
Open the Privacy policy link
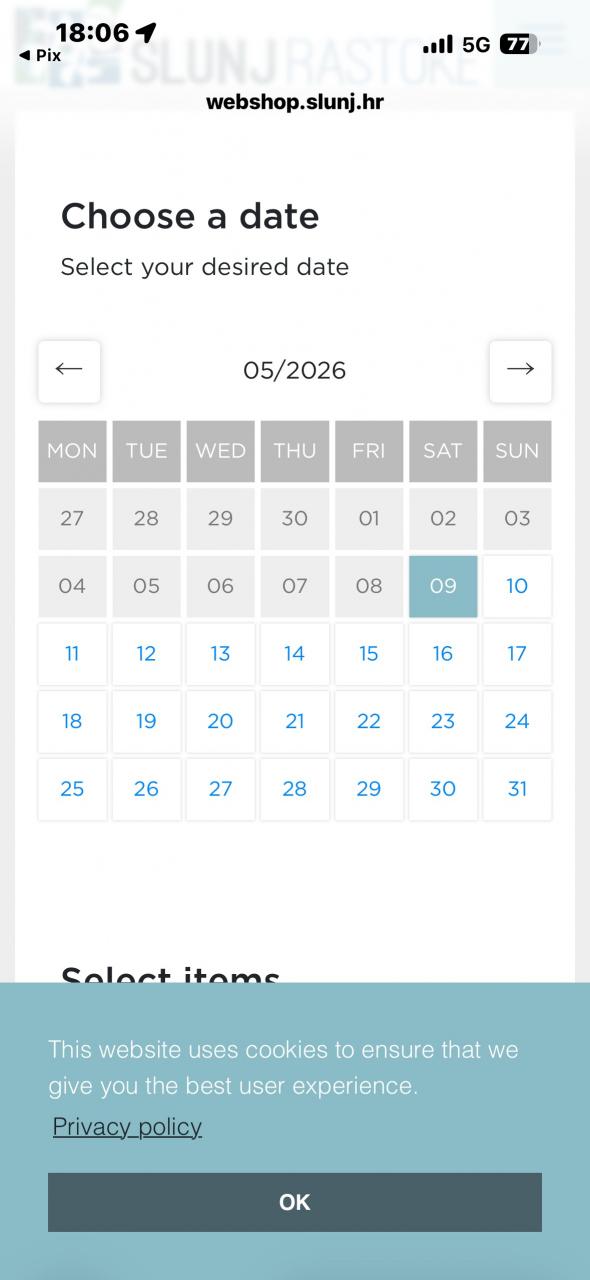point(127,1127)
